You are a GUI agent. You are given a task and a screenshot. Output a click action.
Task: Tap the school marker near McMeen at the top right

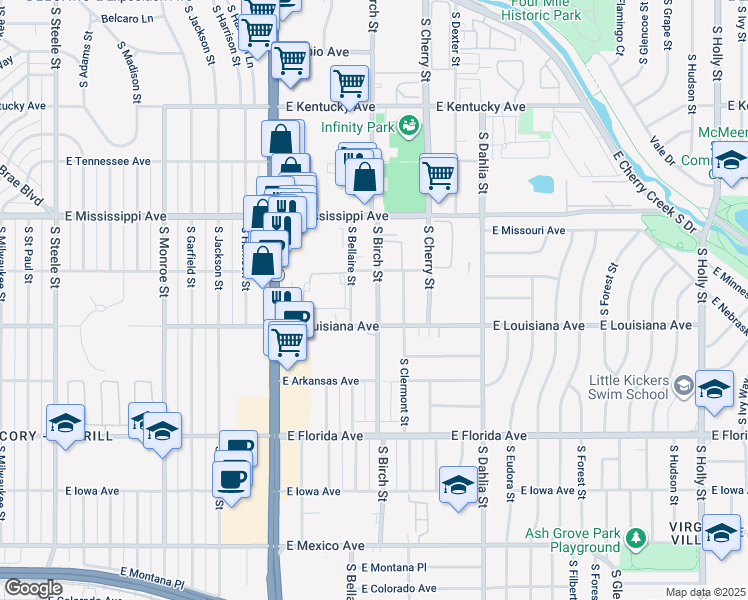click(x=730, y=163)
